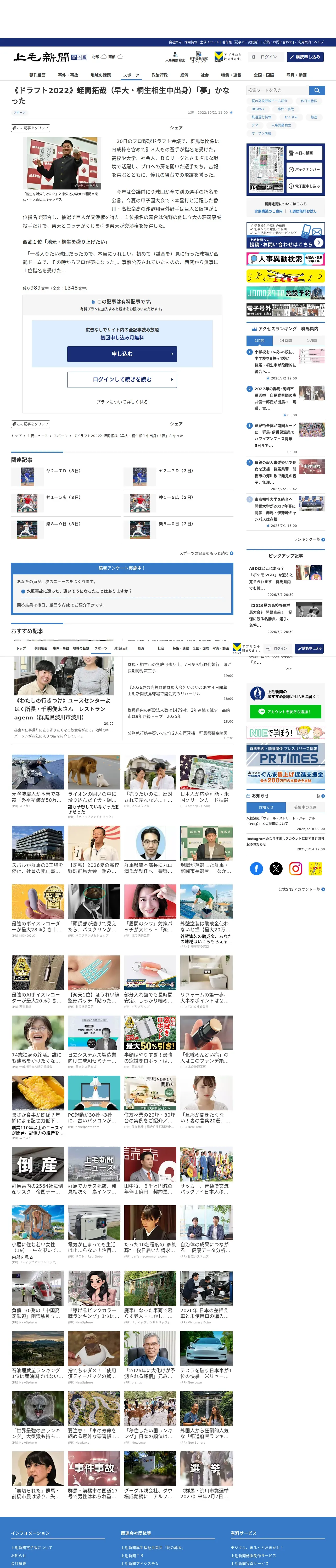Select the 24時間 access ranking tab
This screenshot has height=1568, width=336.
(x=285, y=341)
